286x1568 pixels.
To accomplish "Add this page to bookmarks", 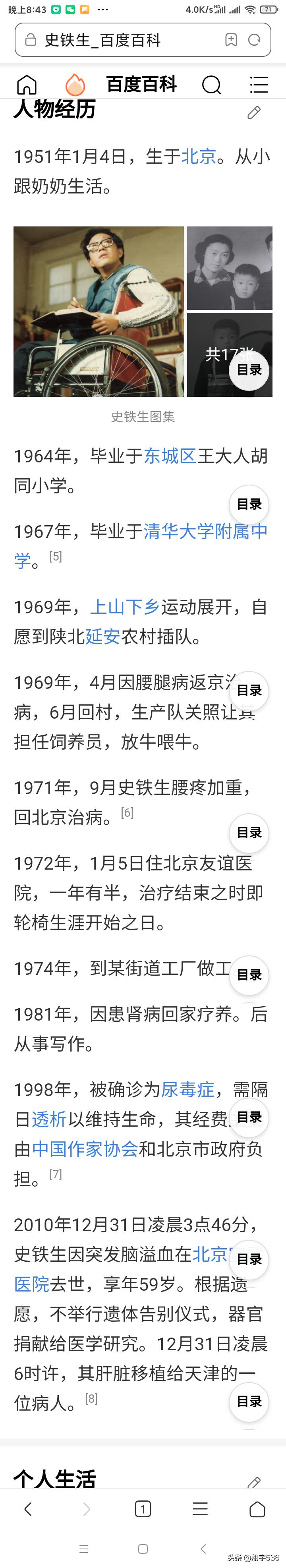I will coord(231,40).
